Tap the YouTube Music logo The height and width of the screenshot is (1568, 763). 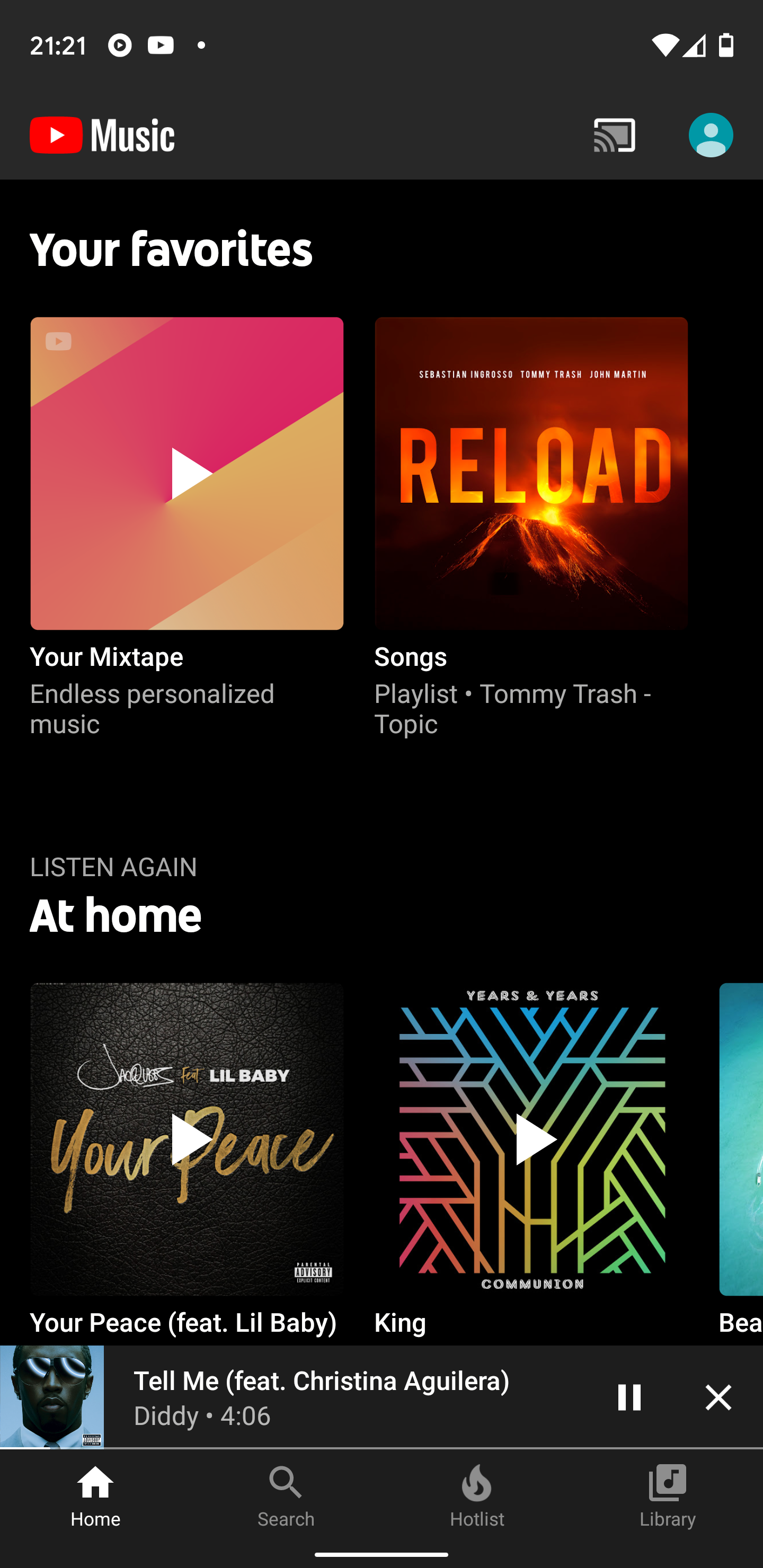tap(101, 135)
